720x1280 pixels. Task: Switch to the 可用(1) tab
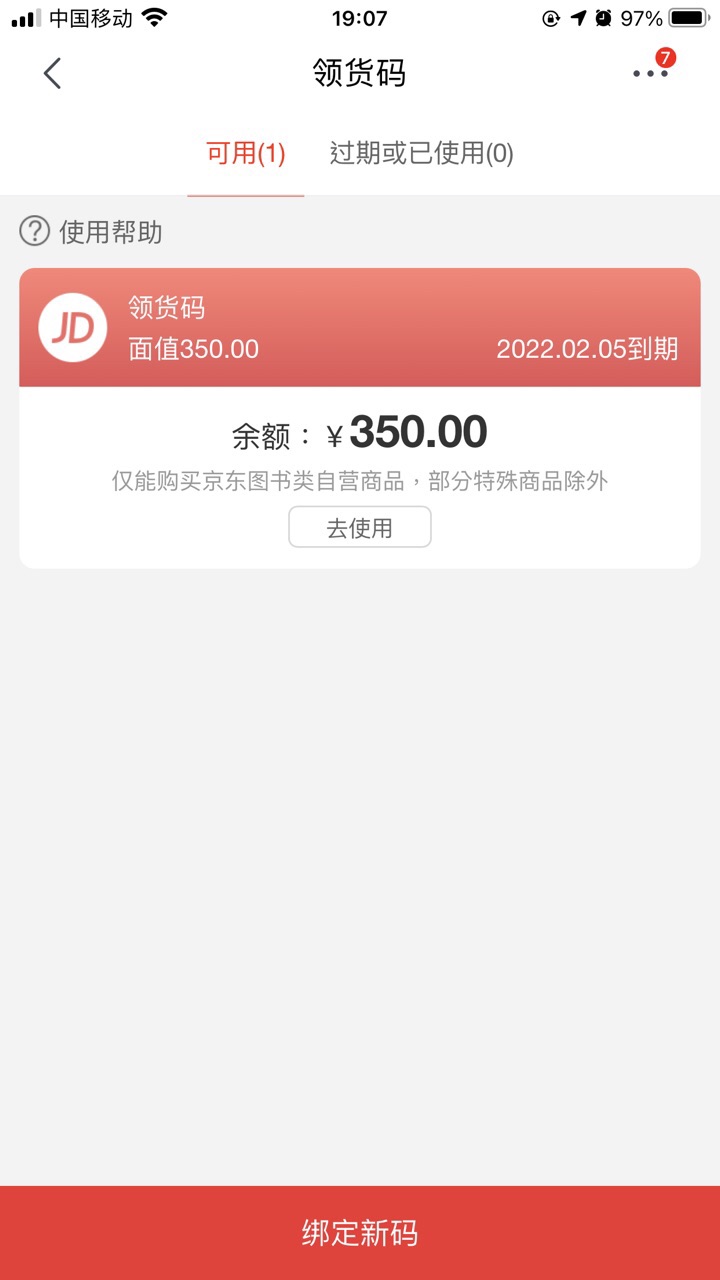click(246, 154)
